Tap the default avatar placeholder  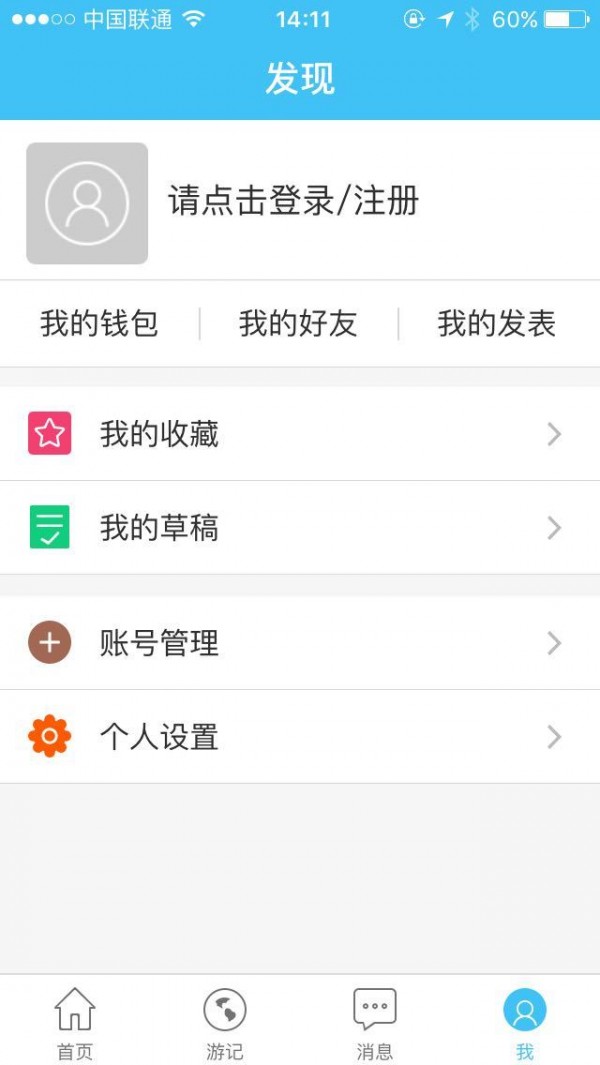[x=87, y=203]
